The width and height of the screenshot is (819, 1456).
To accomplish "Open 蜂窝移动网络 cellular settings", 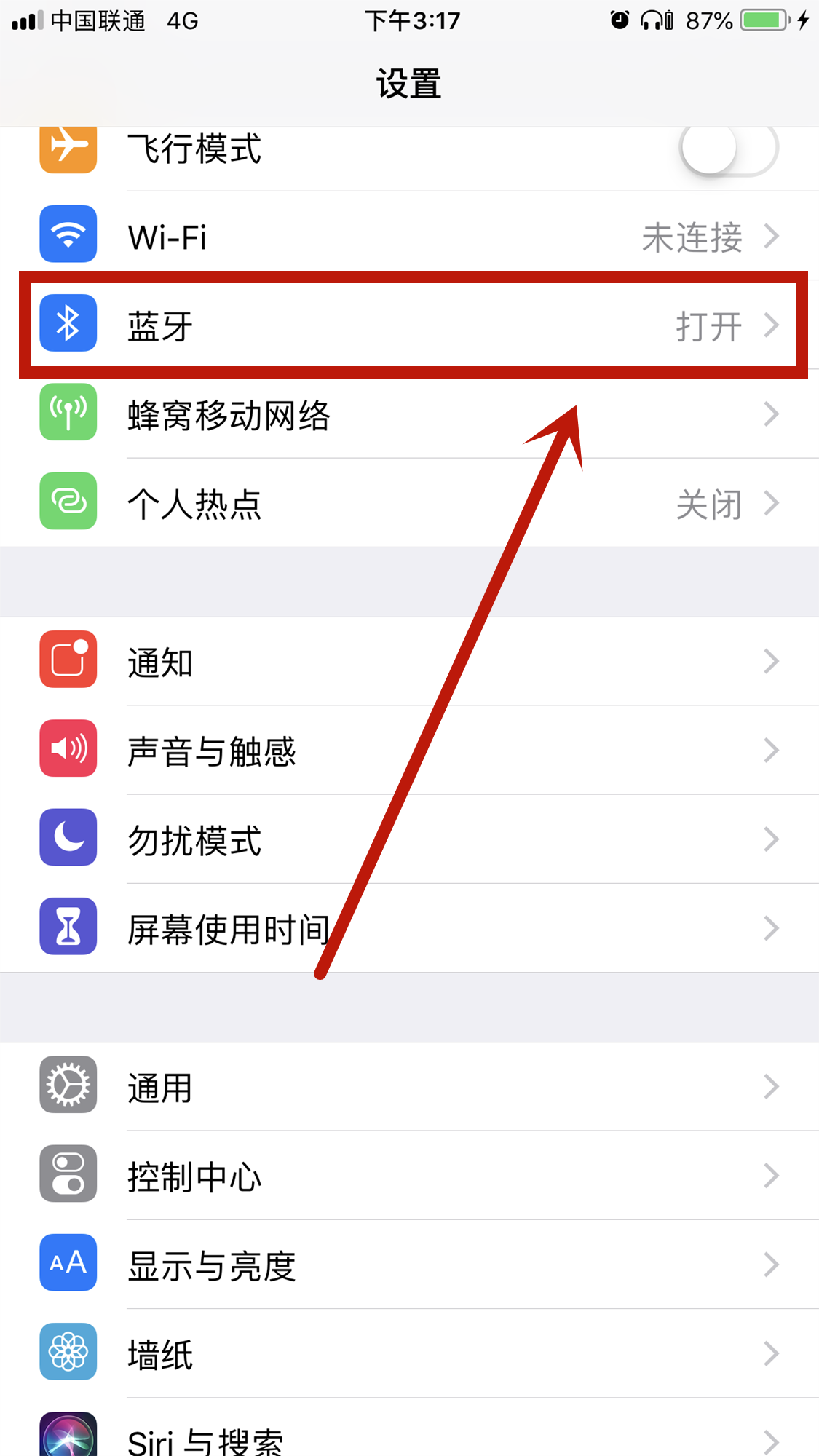I will (x=409, y=415).
